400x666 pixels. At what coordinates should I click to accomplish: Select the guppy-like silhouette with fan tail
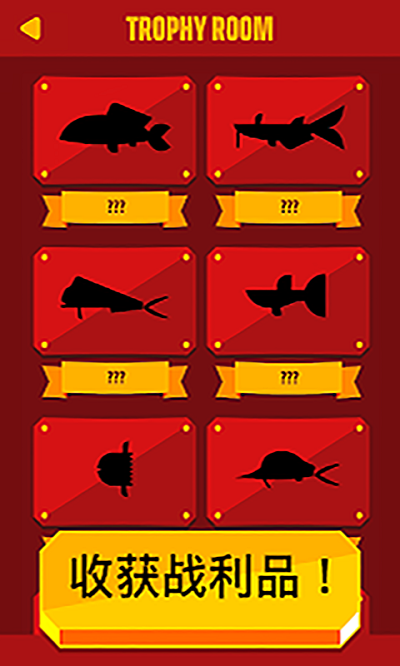coord(288,301)
